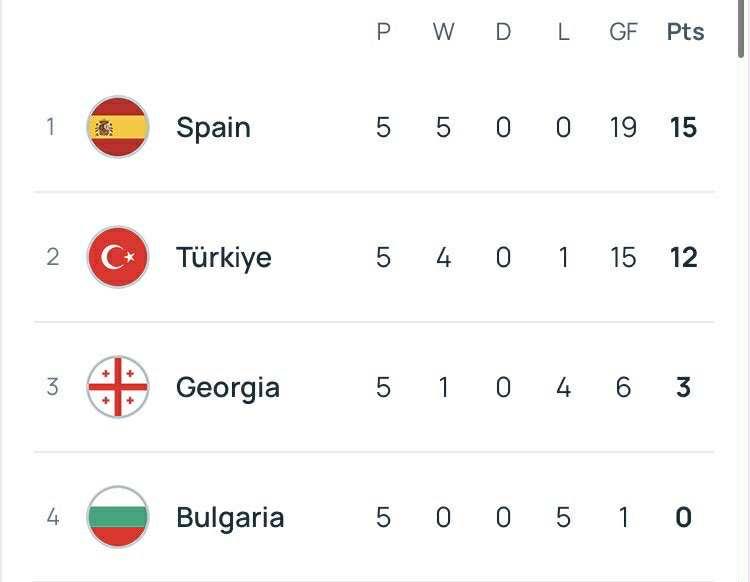Open Georgia team row
750x582 pixels.
click(227, 388)
